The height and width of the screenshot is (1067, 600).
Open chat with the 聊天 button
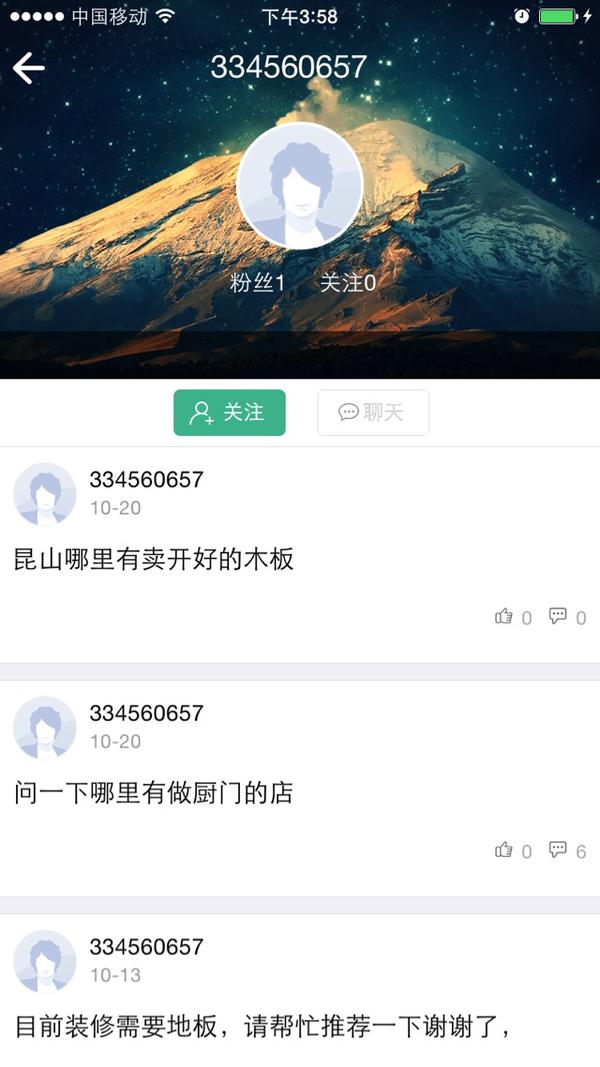click(373, 412)
